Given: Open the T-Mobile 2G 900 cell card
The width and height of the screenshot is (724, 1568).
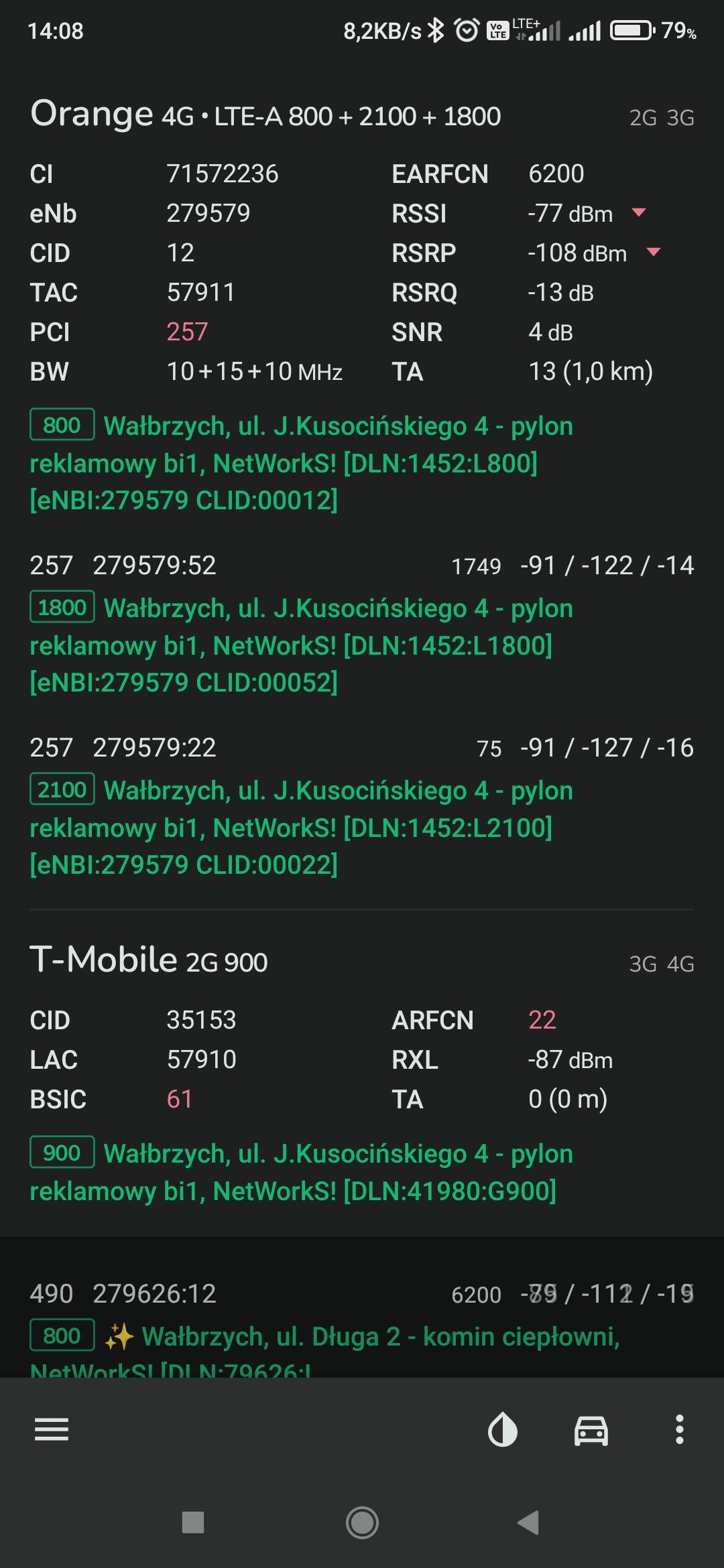Looking at the screenshot, I should [x=362, y=1072].
